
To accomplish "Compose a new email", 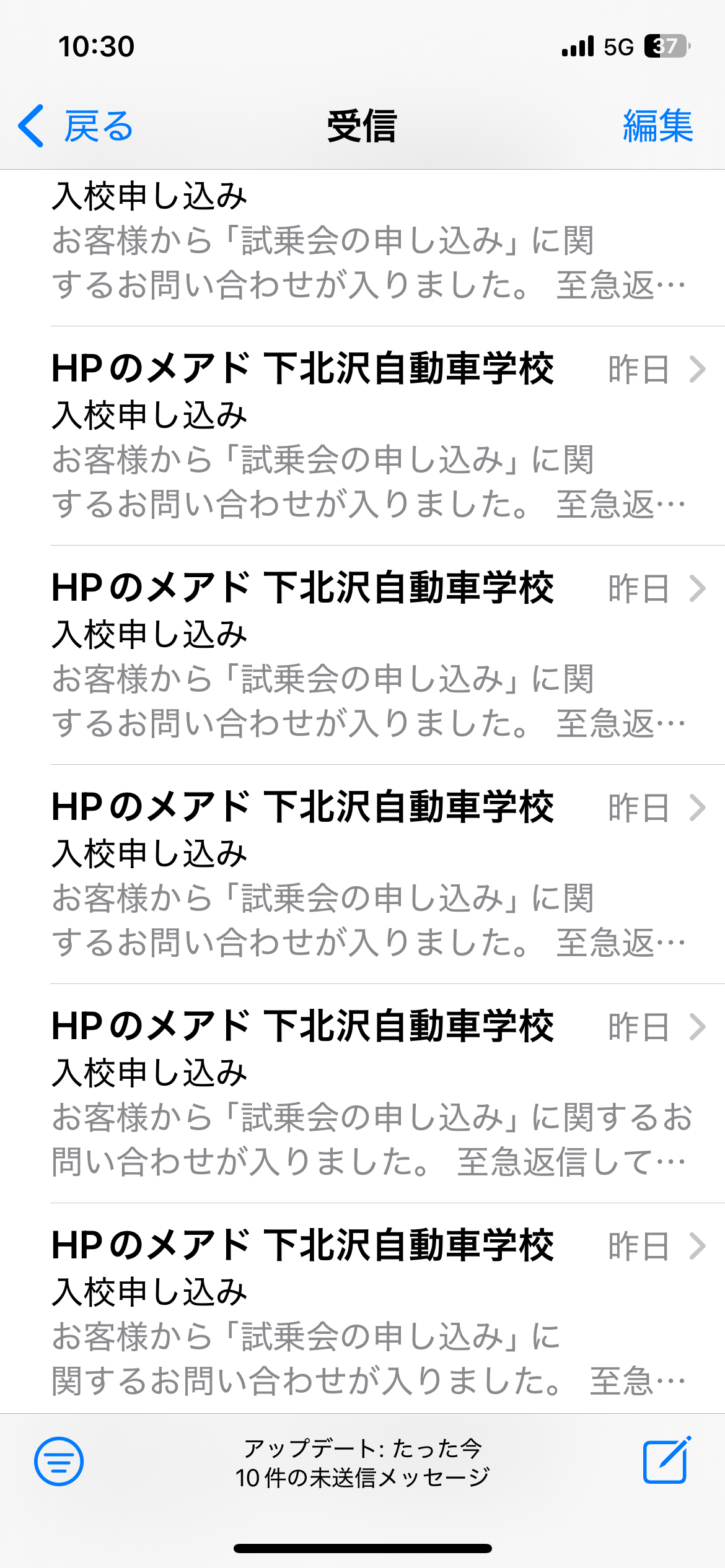I will [666, 1460].
